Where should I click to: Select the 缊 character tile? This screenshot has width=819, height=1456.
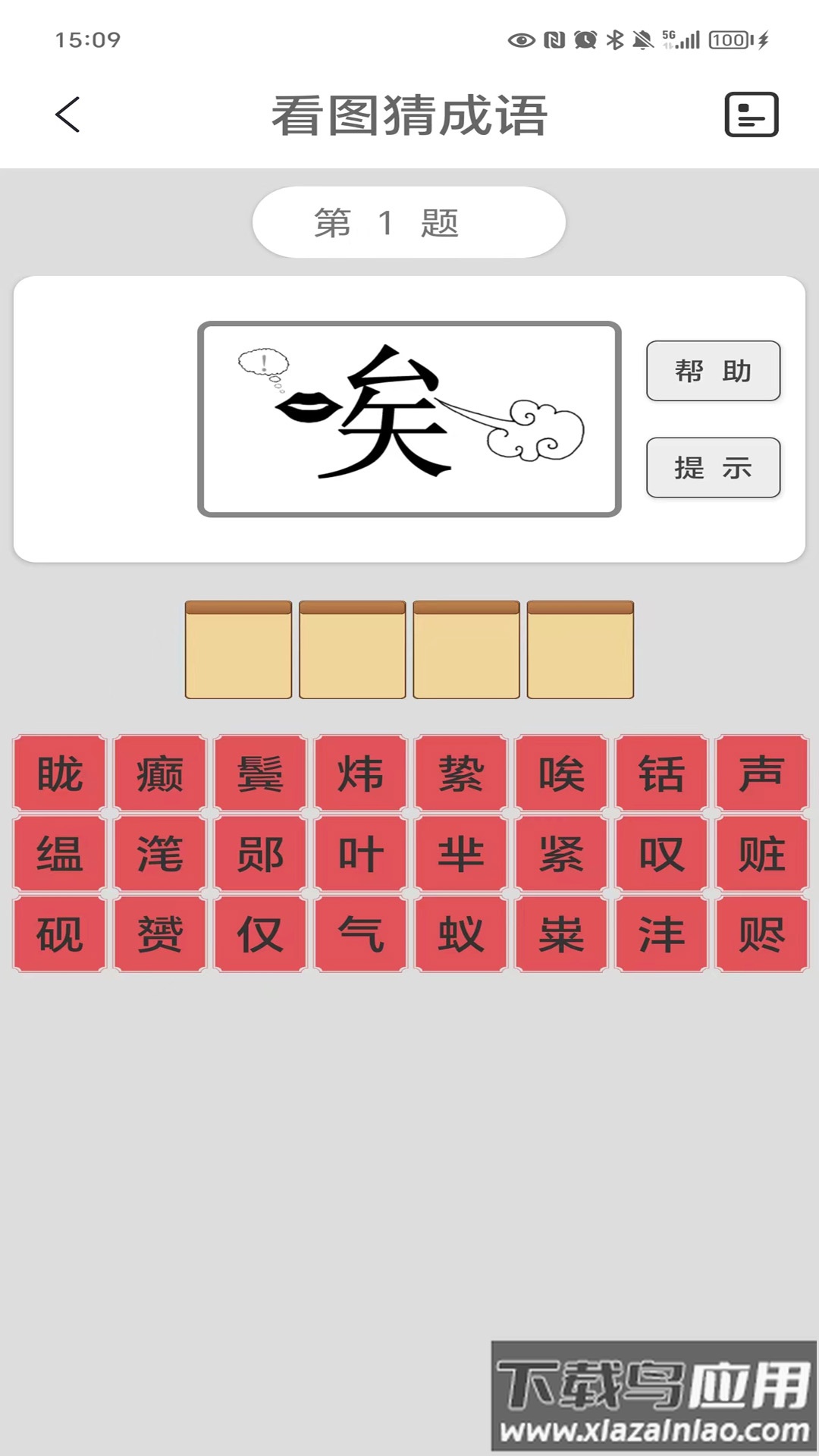click(x=60, y=854)
